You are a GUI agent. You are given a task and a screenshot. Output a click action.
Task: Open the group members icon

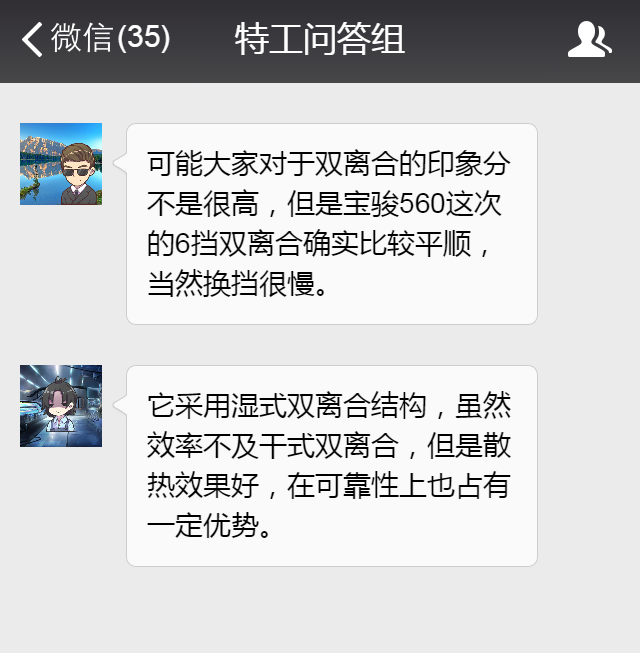[589, 40]
